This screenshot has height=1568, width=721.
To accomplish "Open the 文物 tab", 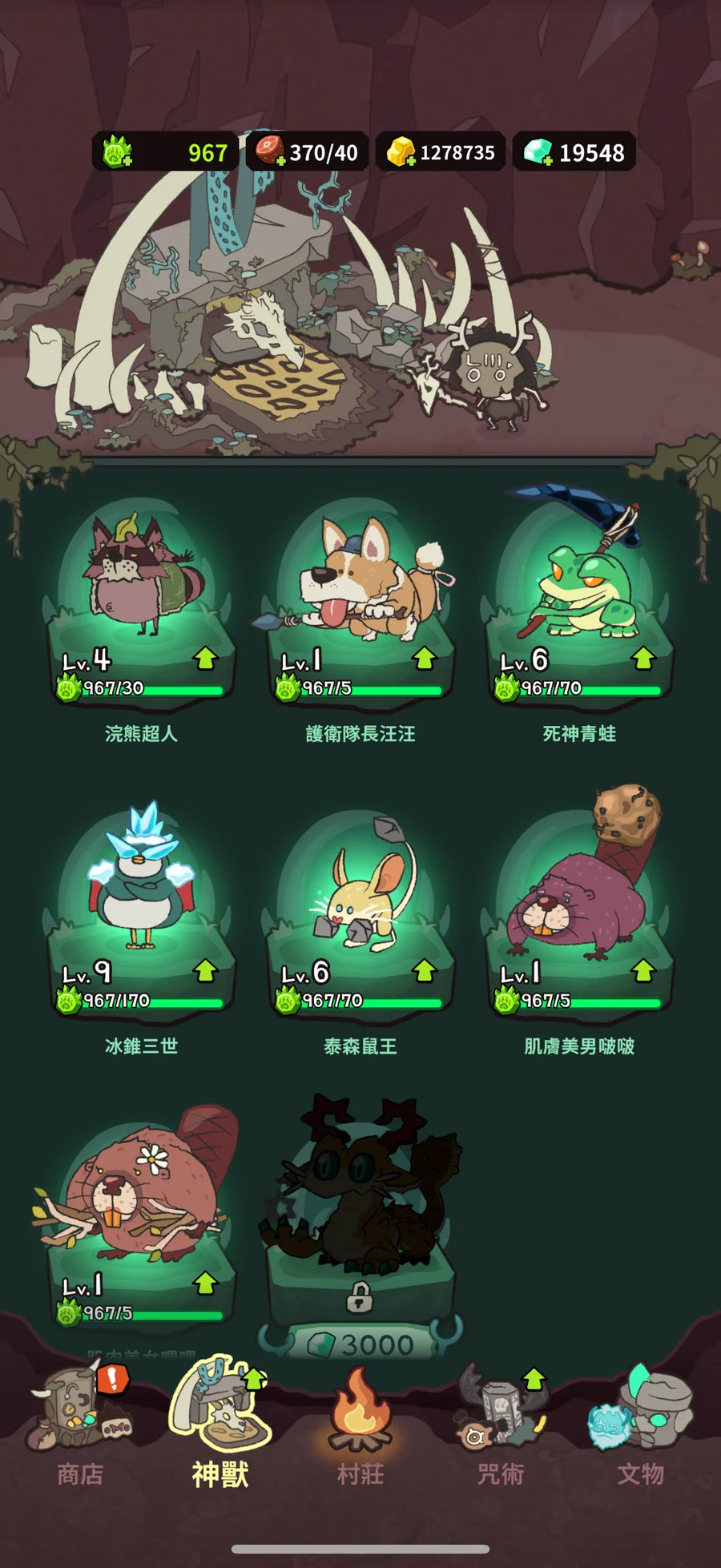I will click(x=640, y=1426).
